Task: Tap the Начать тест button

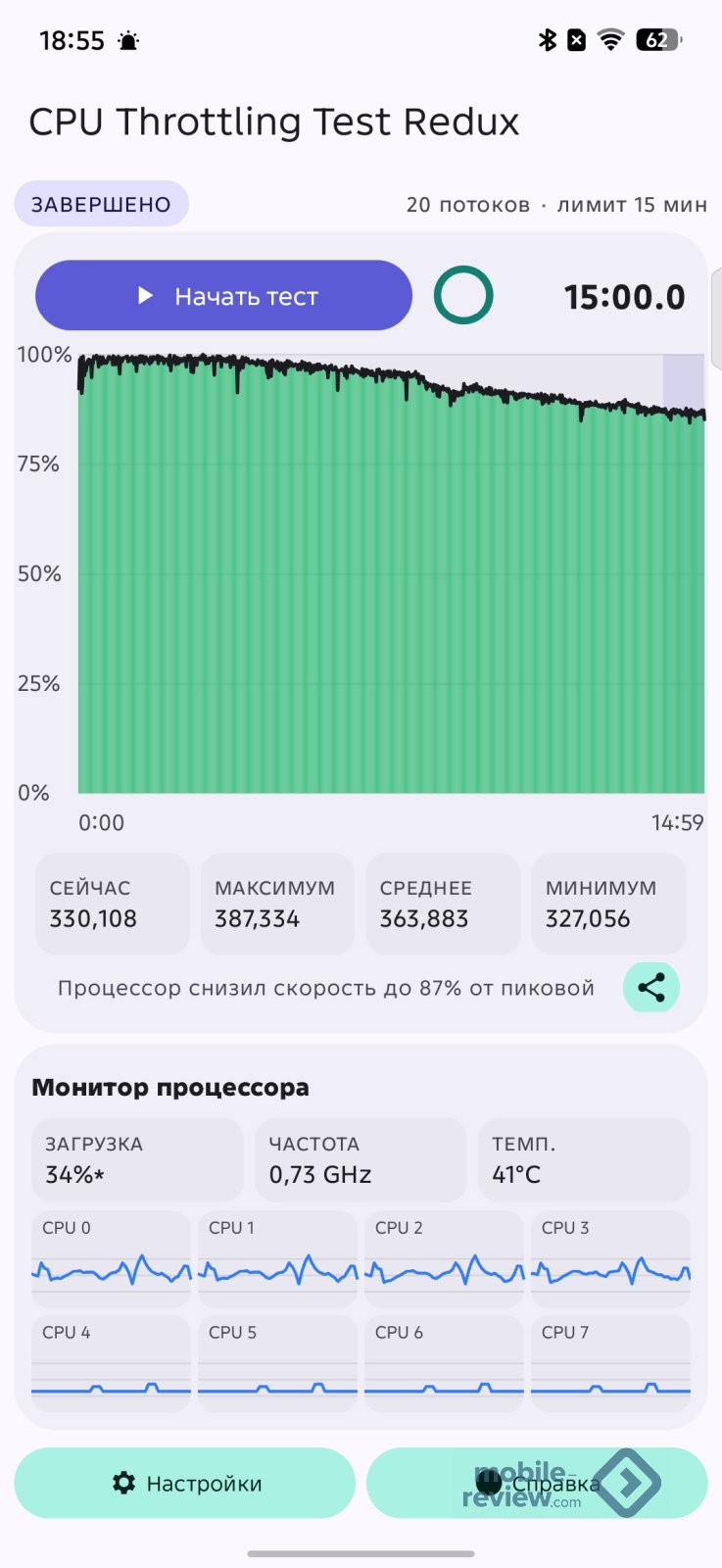Action: [x=223, y=295]
